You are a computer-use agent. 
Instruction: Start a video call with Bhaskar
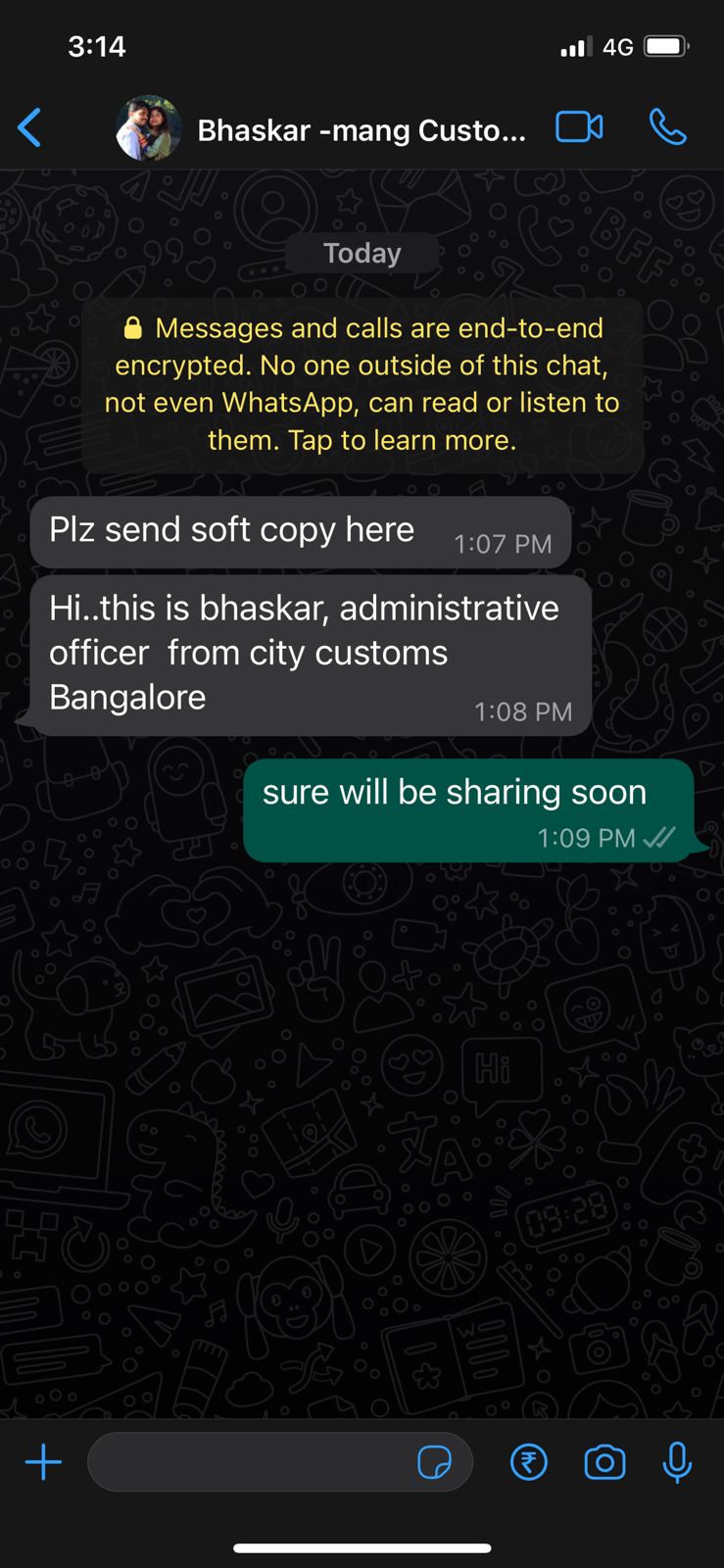point(579,127)
